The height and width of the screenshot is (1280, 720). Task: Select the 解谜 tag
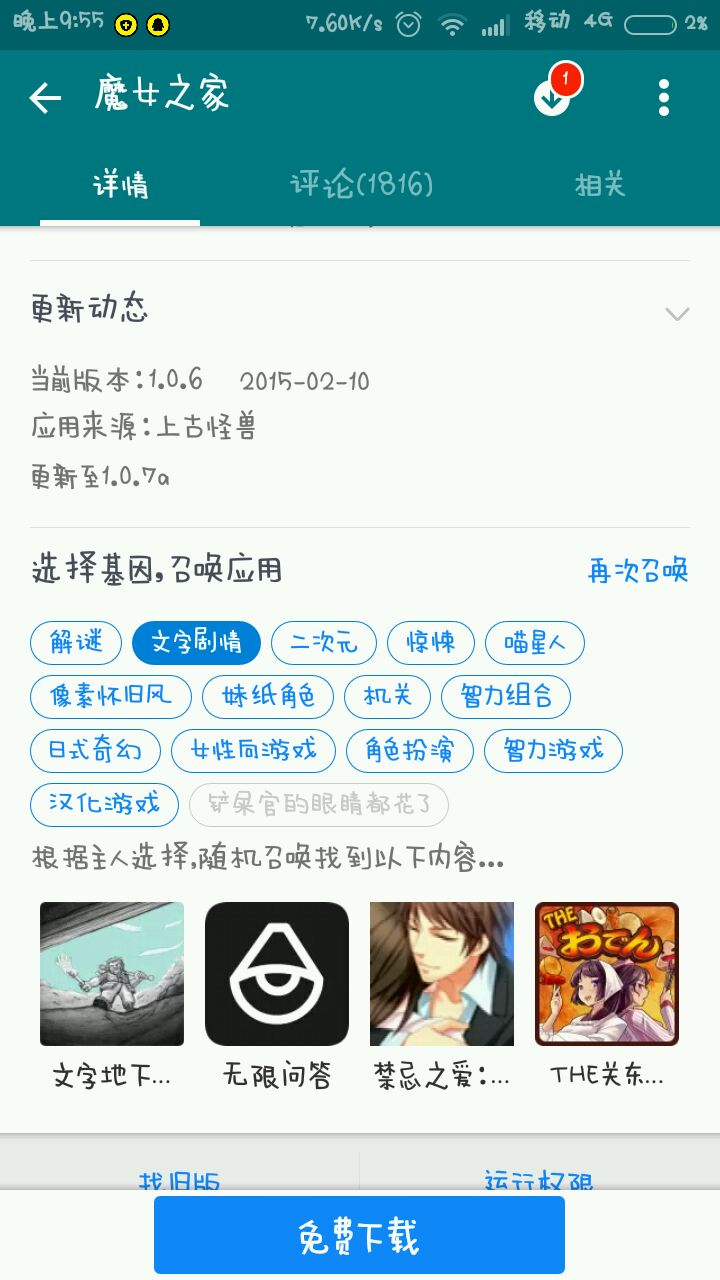pyautogui.click(x=76, y=643)
